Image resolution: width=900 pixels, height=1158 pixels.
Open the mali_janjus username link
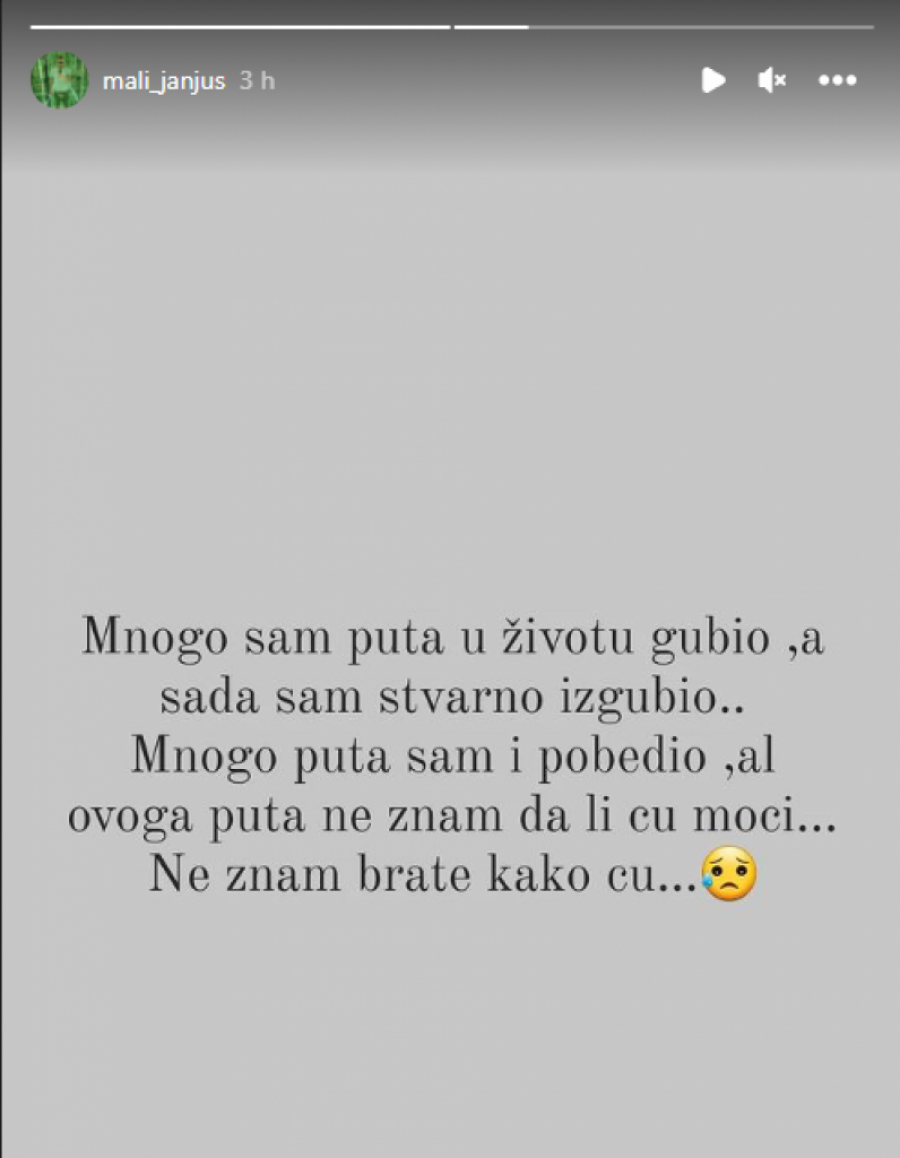click(x=163, y=82)
